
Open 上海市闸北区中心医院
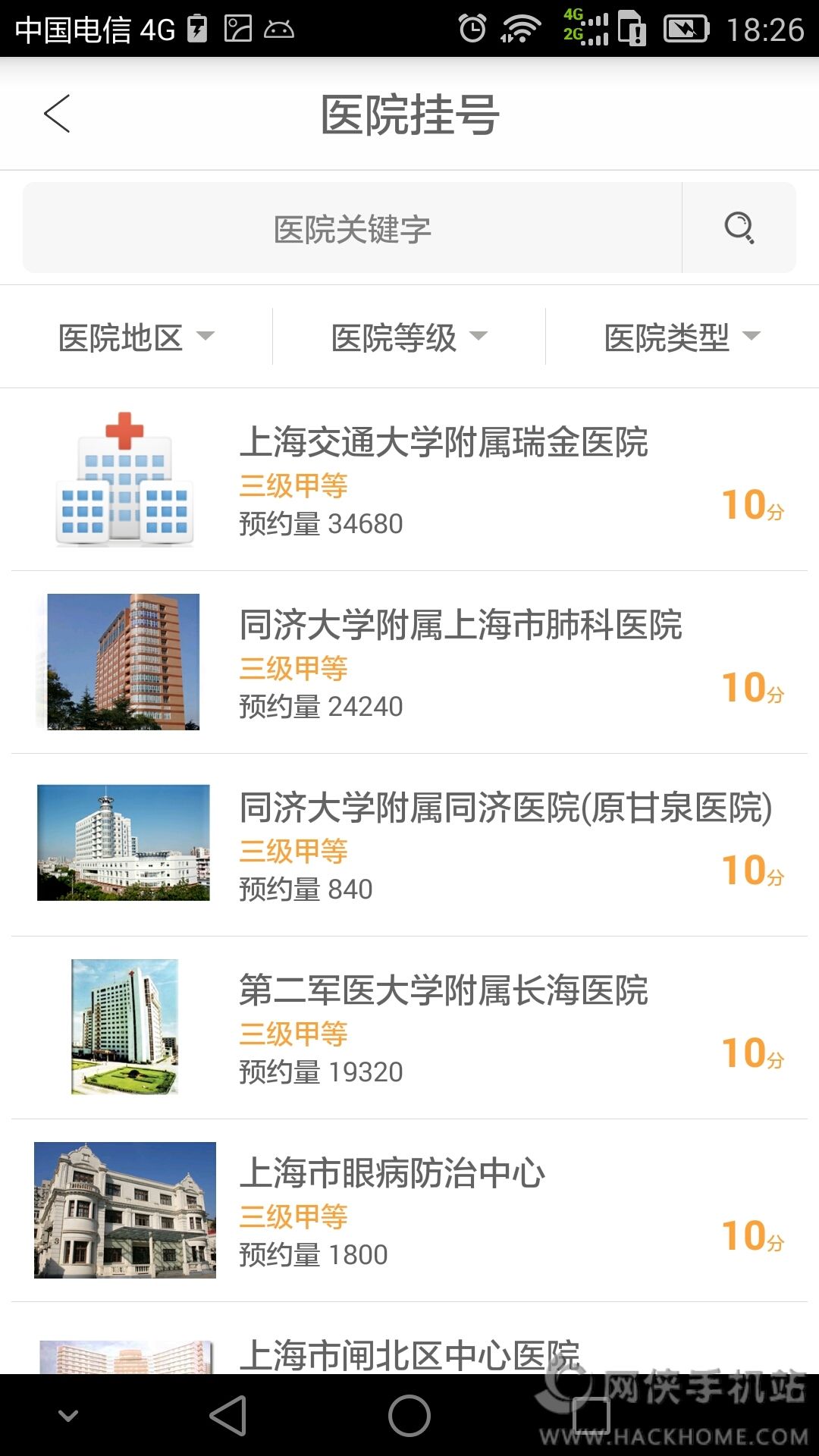click(409, 1354)
